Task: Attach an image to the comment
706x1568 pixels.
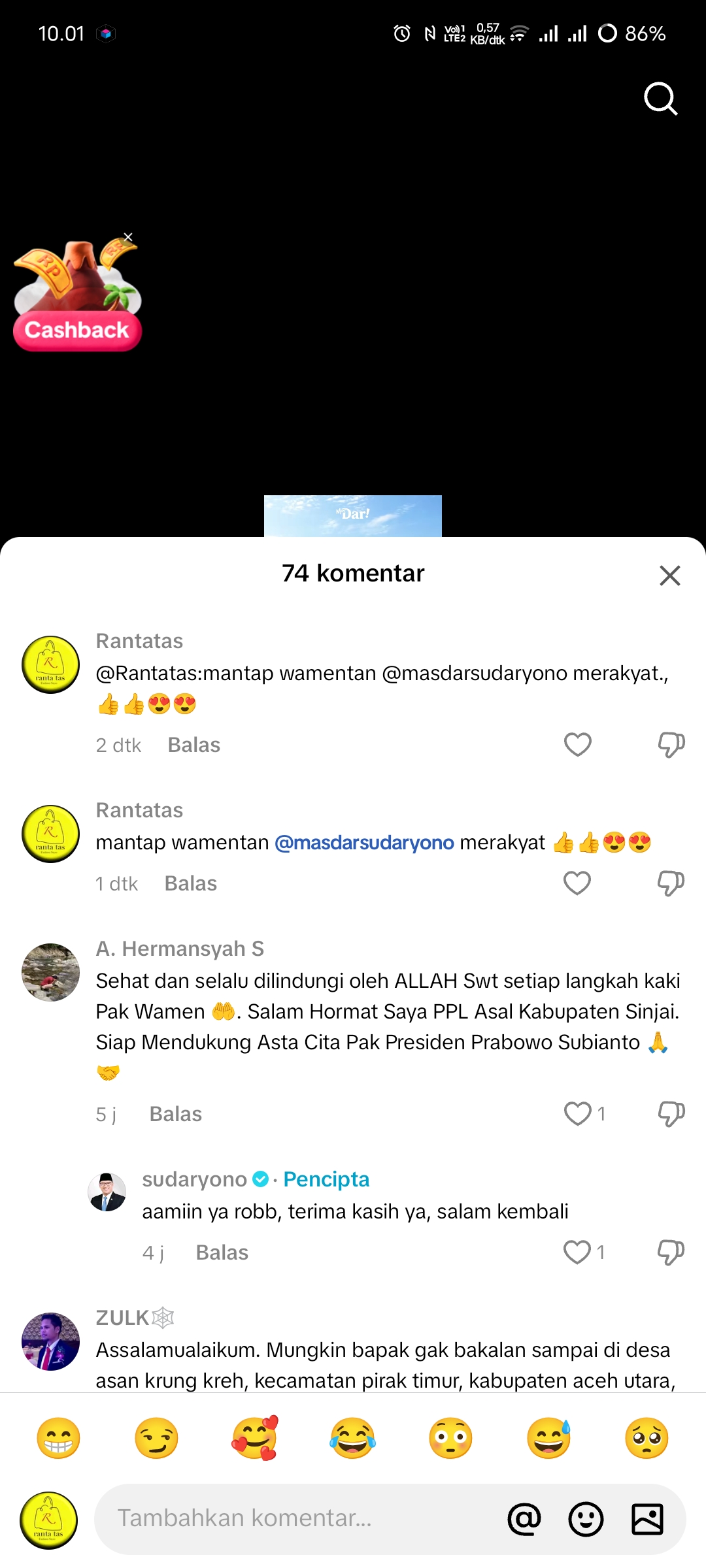Action: click(x=647, y=1519)
